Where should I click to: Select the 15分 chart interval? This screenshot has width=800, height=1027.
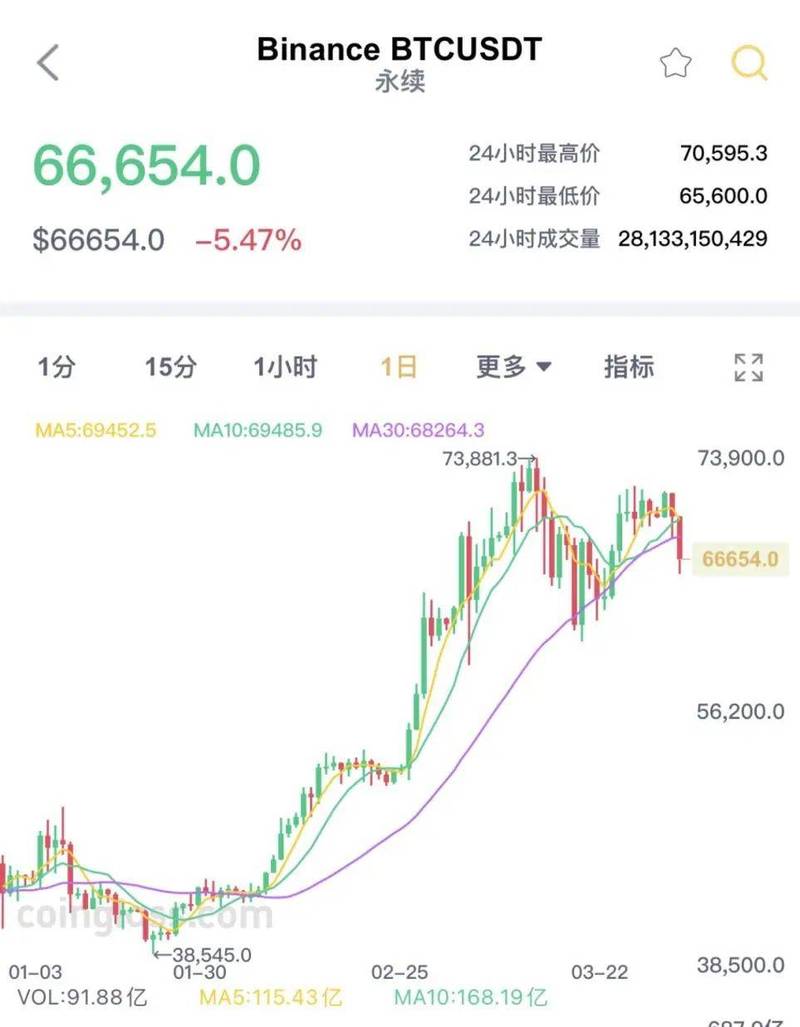pyautogui.click(x=170, y=367)
